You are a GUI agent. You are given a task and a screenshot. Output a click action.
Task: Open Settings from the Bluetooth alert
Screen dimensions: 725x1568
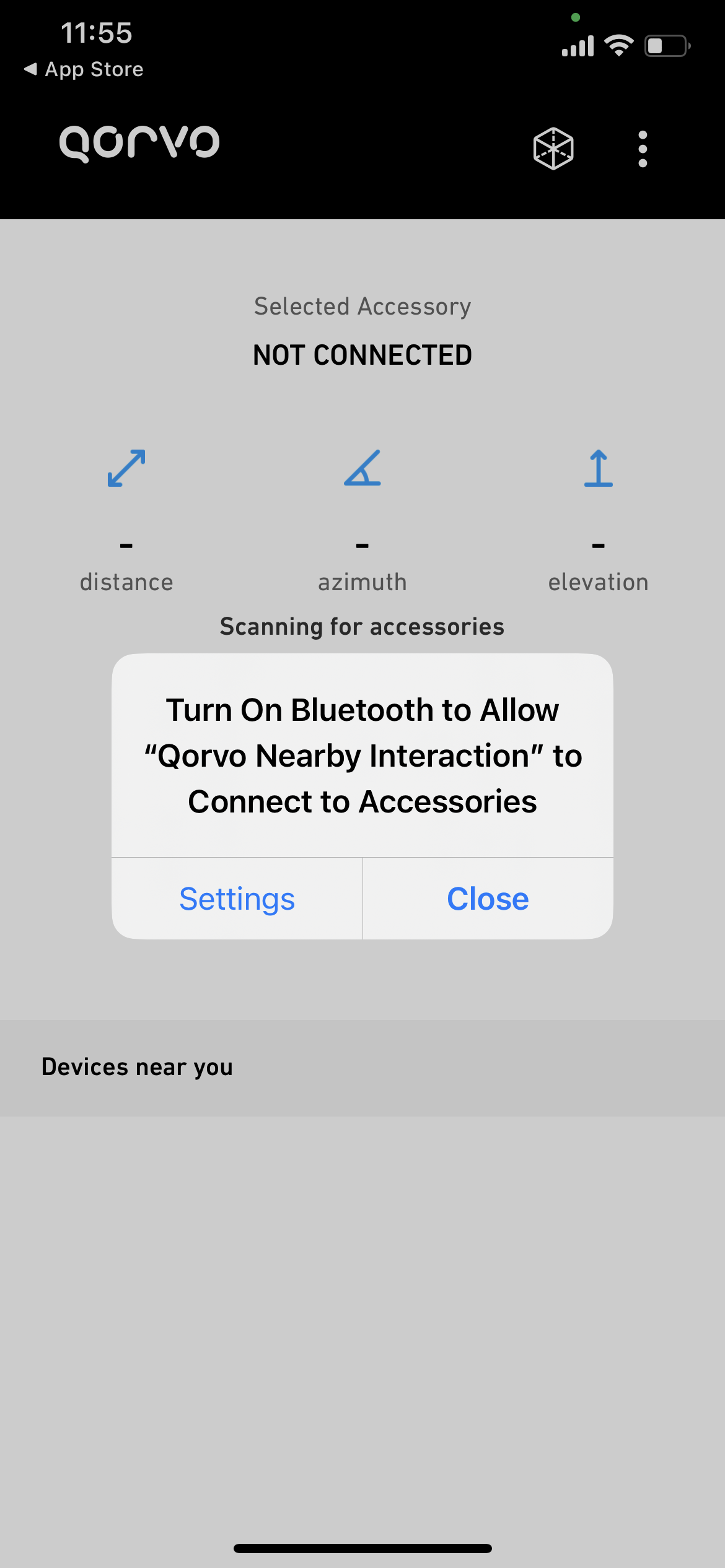(237, 899)
